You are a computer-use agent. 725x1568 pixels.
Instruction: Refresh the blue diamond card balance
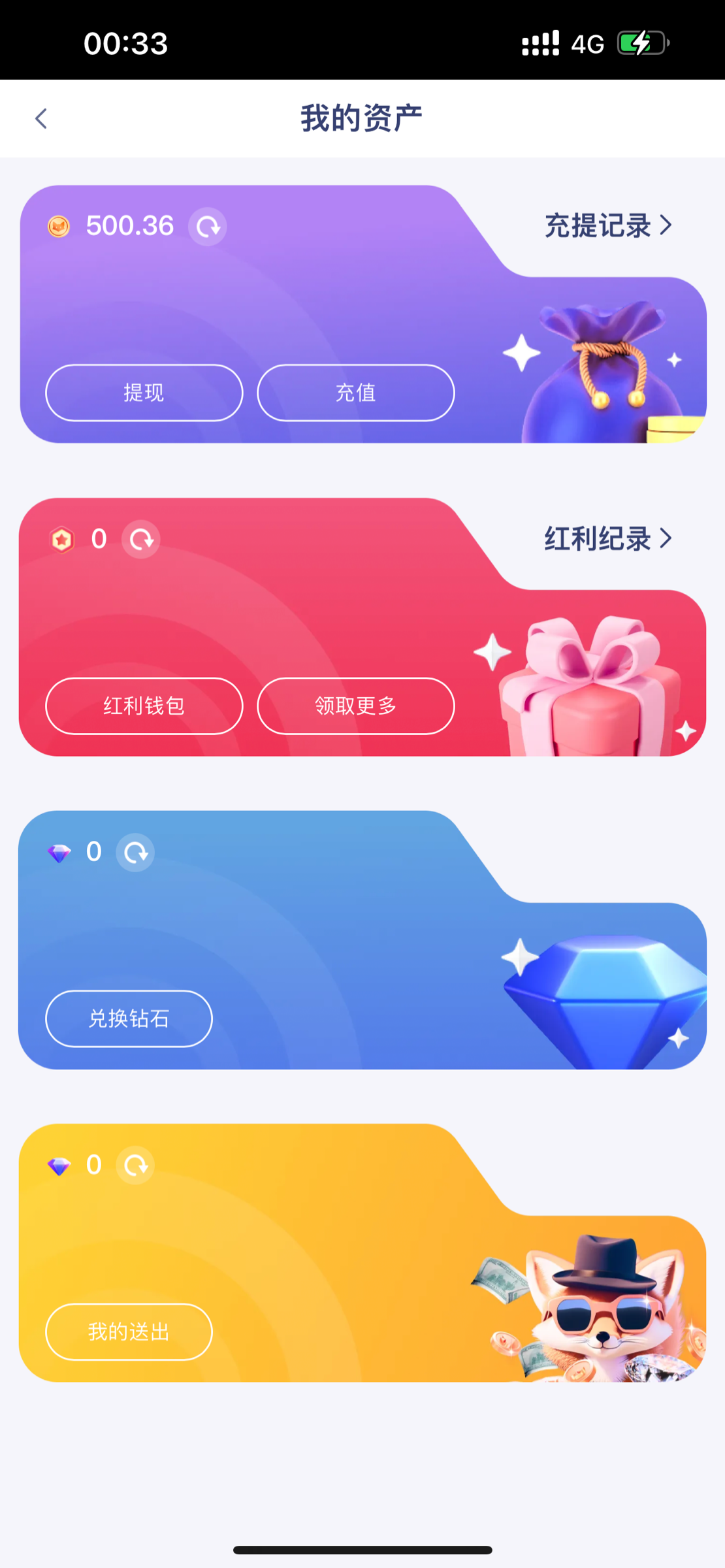coord(135,853)
